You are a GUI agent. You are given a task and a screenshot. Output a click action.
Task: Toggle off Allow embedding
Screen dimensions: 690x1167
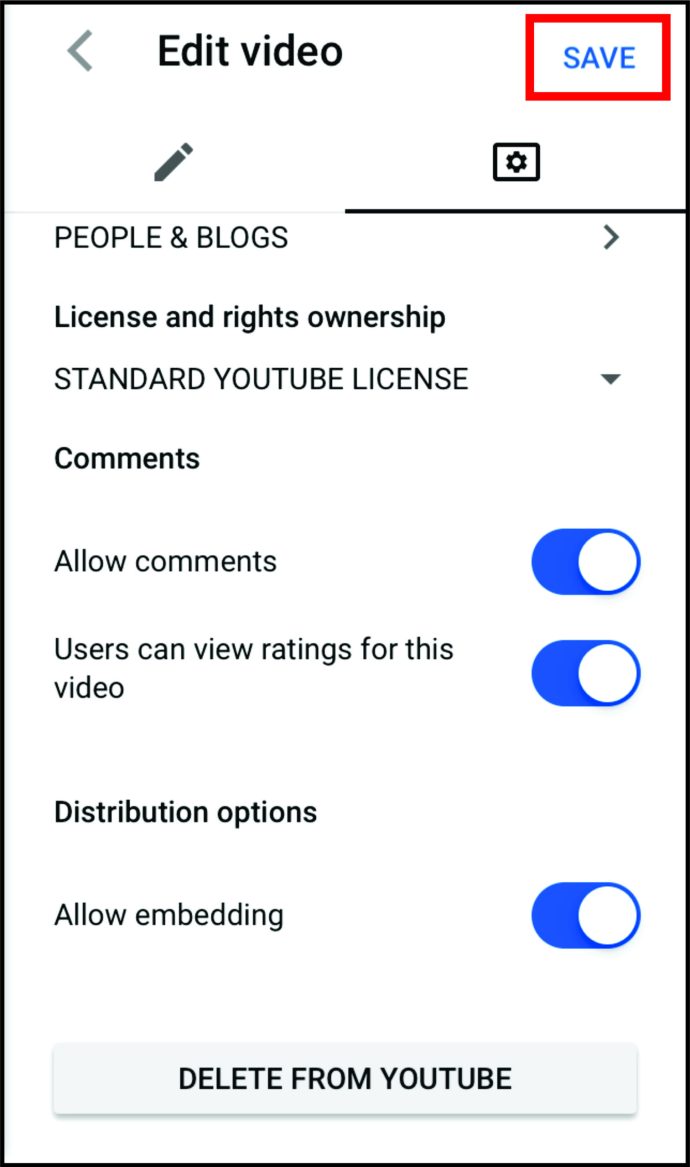(585, 915)
